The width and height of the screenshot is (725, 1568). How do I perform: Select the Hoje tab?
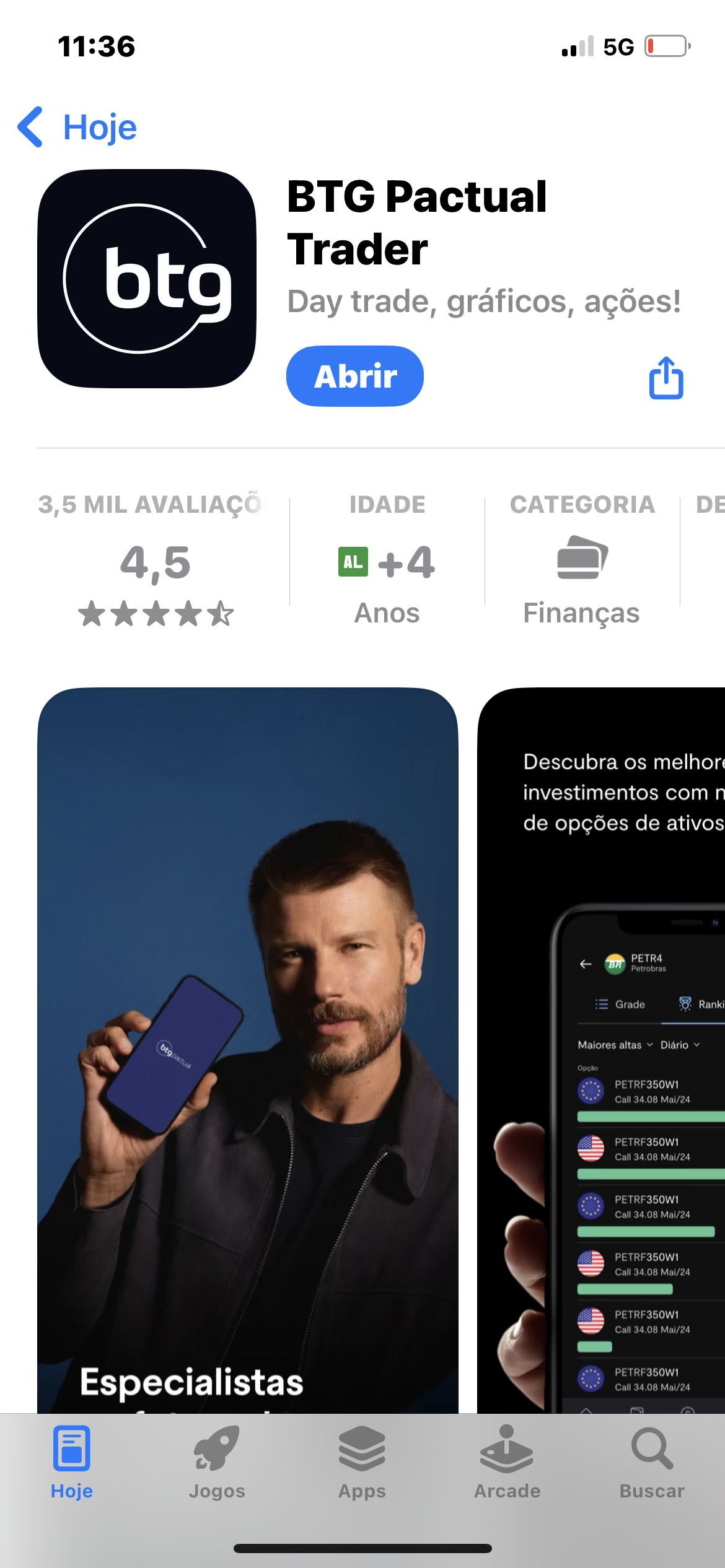[72, 1463]
